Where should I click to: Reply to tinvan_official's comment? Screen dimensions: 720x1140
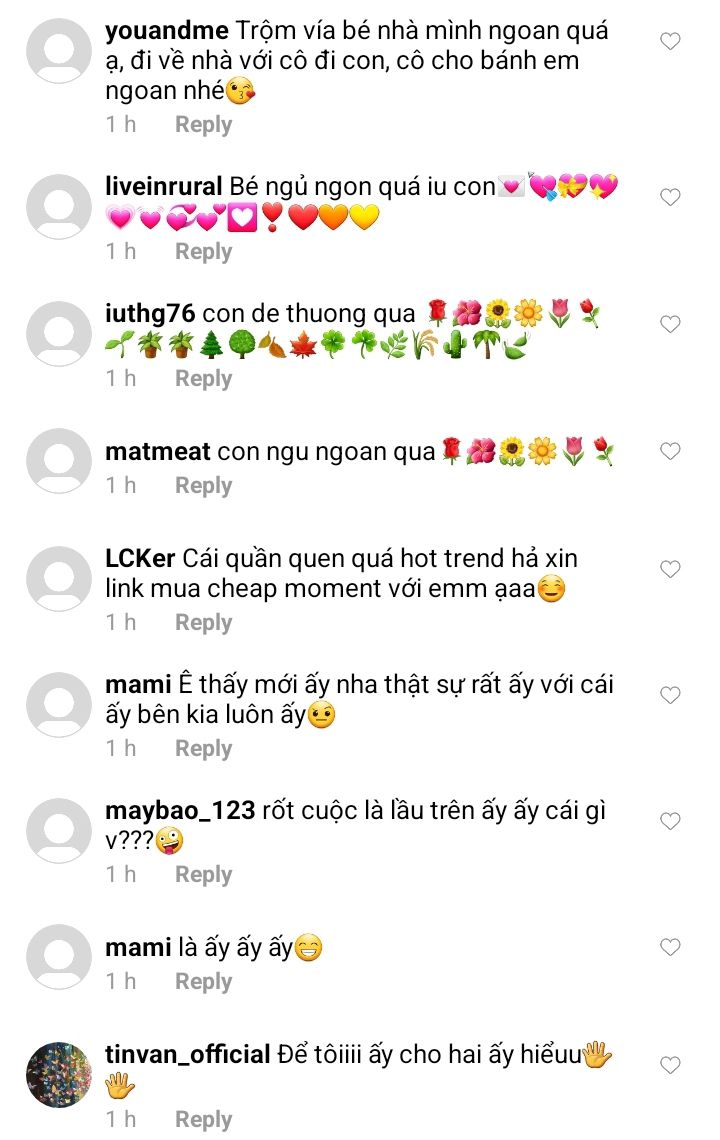(203, 1120)
